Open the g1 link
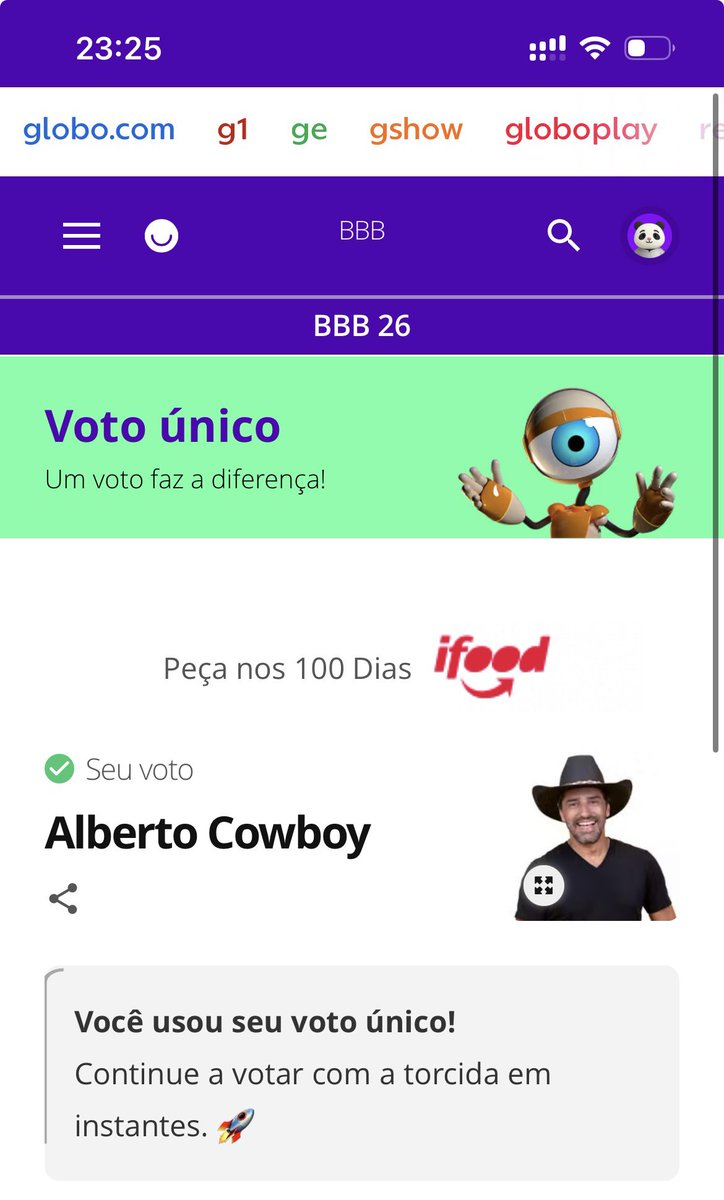 [x=232, y=130]
